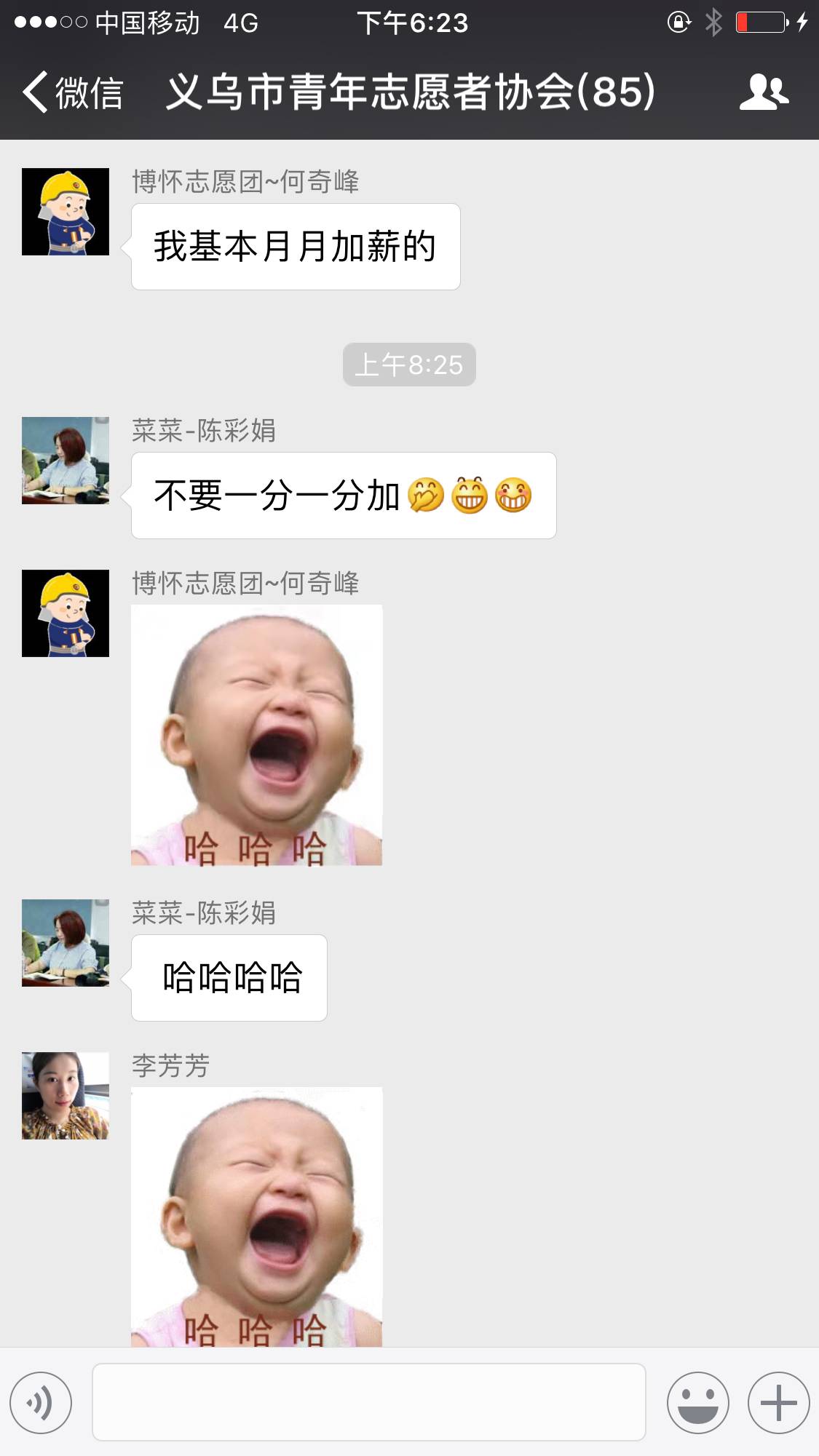Image resolution: width=819 pixels, height=1456 pixels.
Task: View 何奇峰's laughing baby sticker
Action: (256, 735)
